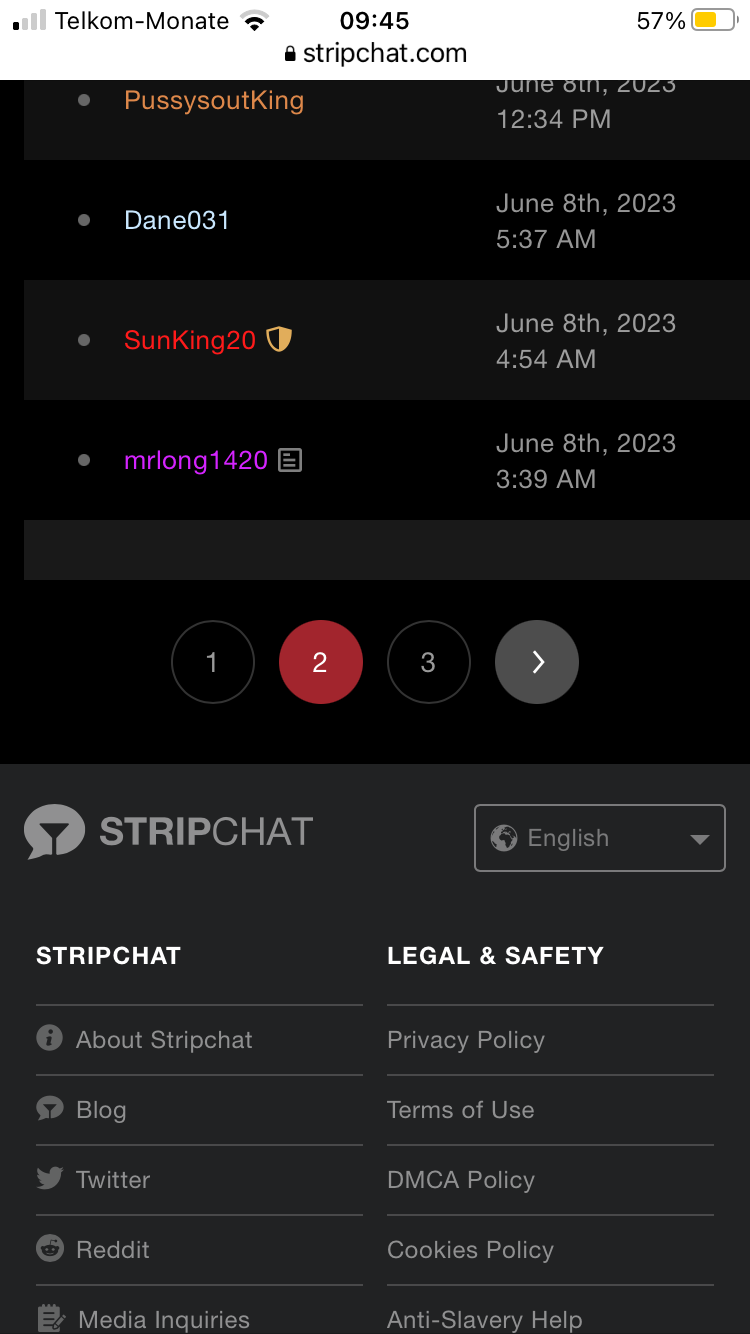Open the Twitter link

coord(113,1180)
